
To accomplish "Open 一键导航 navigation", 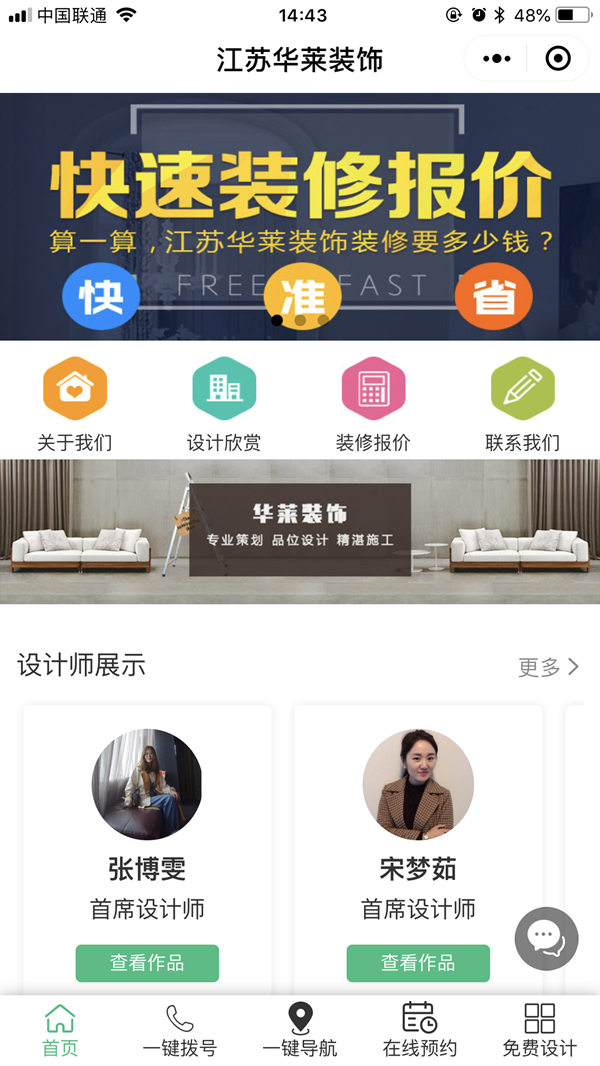I will tap(300, 1030).
